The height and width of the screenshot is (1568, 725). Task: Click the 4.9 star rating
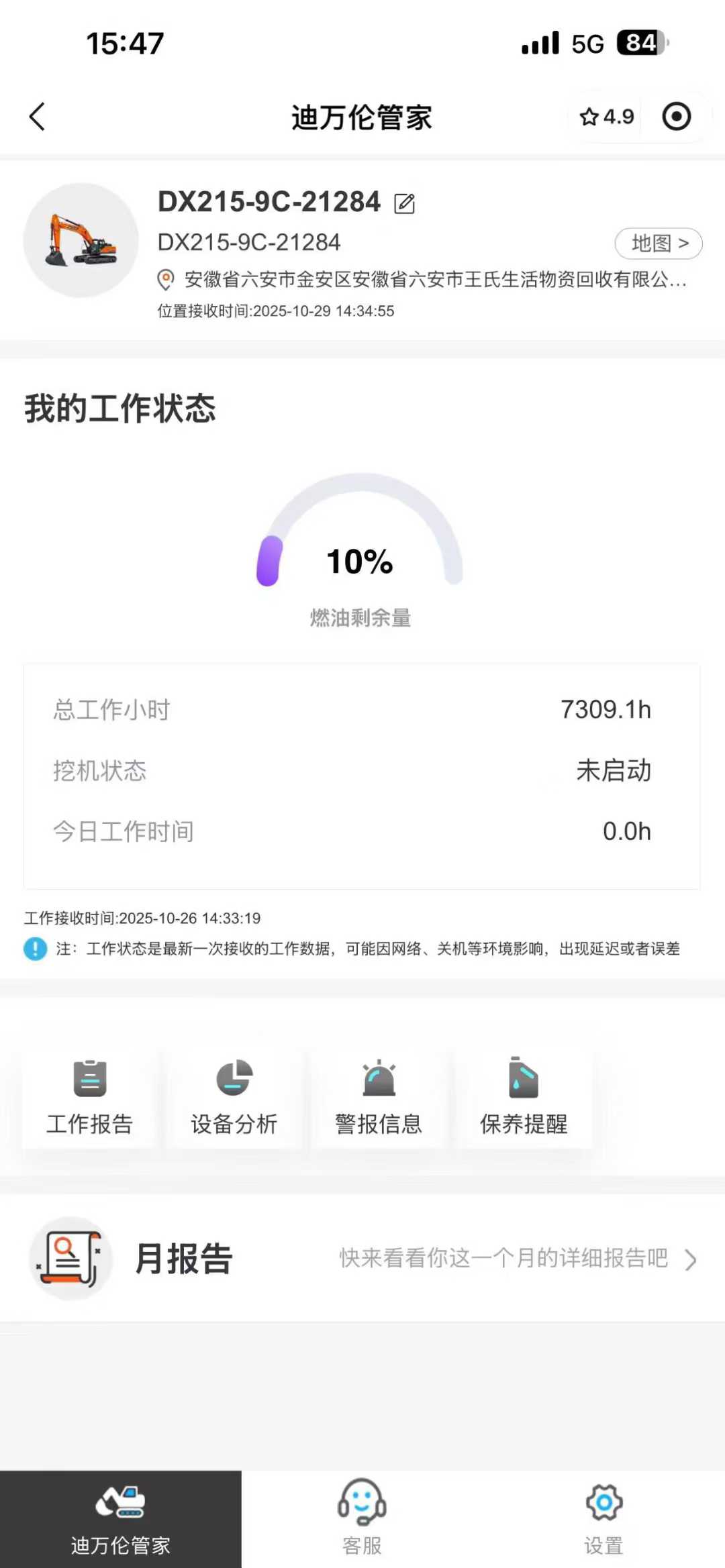pyautogui.click(x=606, y=116)
